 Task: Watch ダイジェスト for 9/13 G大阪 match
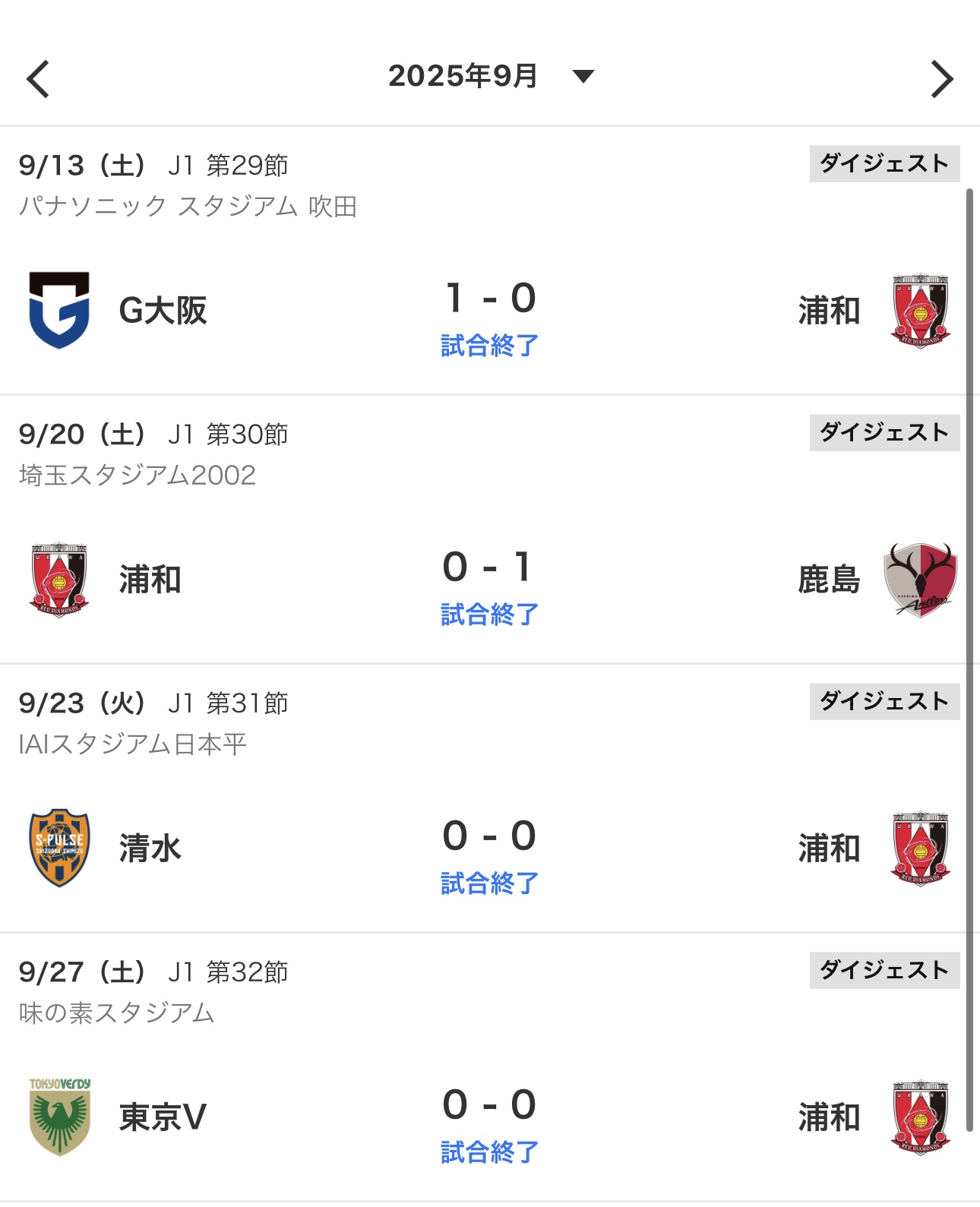tap(884, 164)
